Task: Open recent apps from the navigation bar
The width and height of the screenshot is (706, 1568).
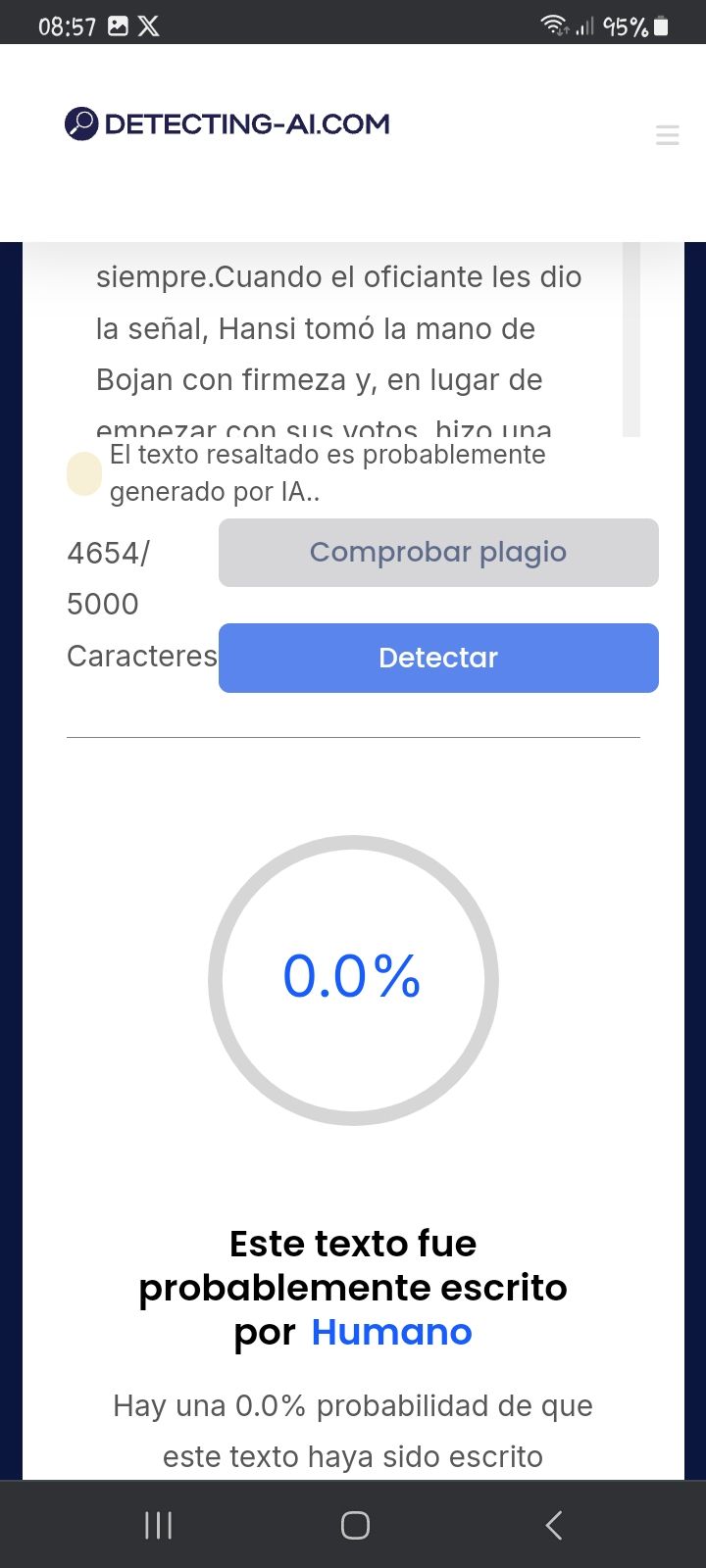Action: (158, 1525)
